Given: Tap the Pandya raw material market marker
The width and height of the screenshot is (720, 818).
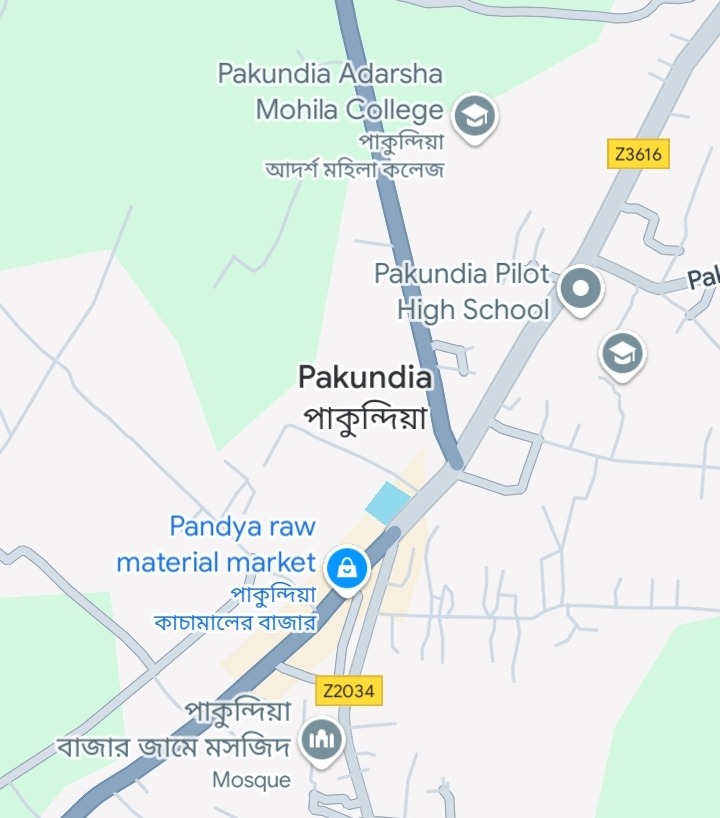Looking at the screenshot, I should (x=346, y=567).
